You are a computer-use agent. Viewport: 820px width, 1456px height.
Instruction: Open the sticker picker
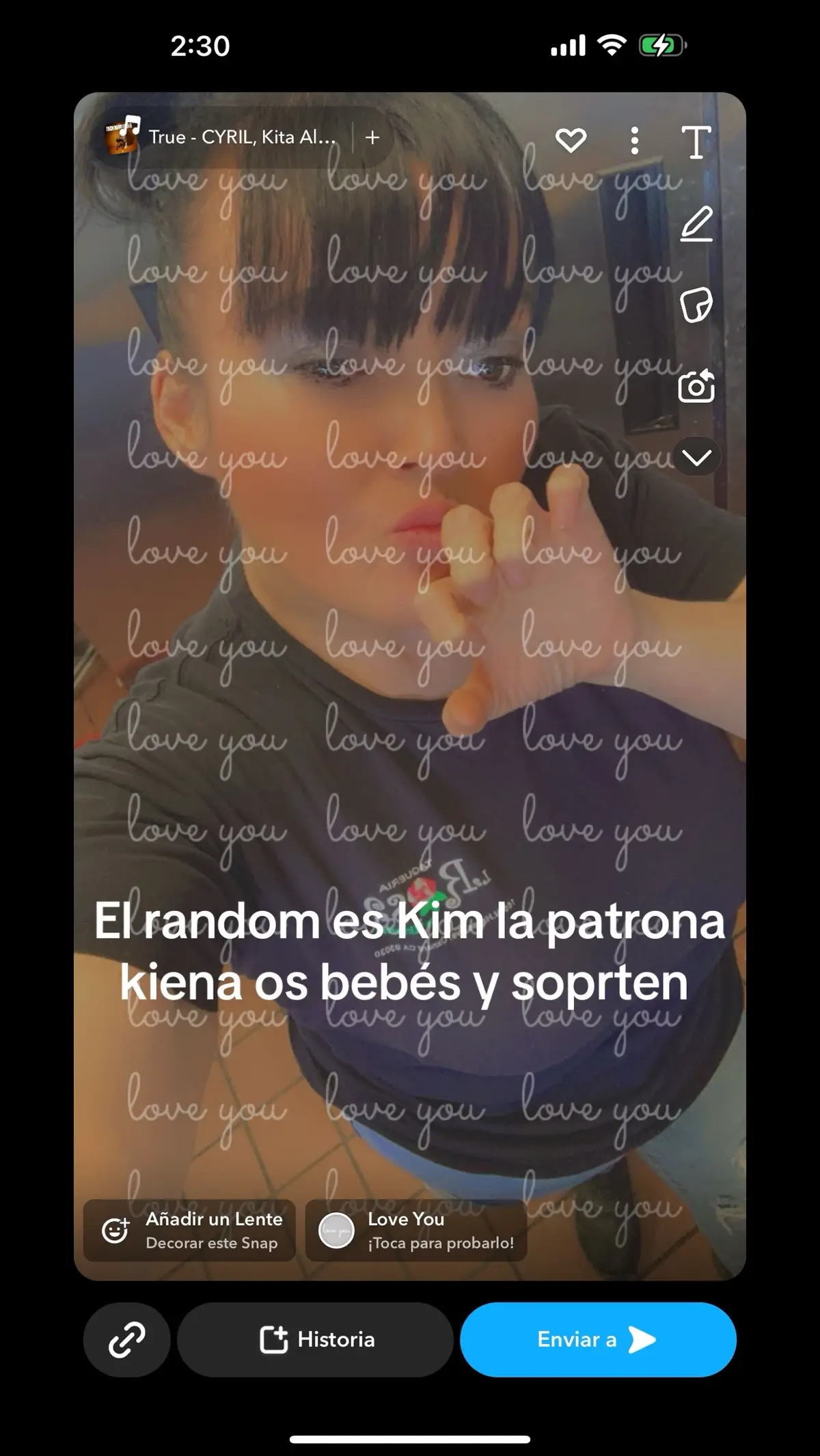tap(696, 305)
